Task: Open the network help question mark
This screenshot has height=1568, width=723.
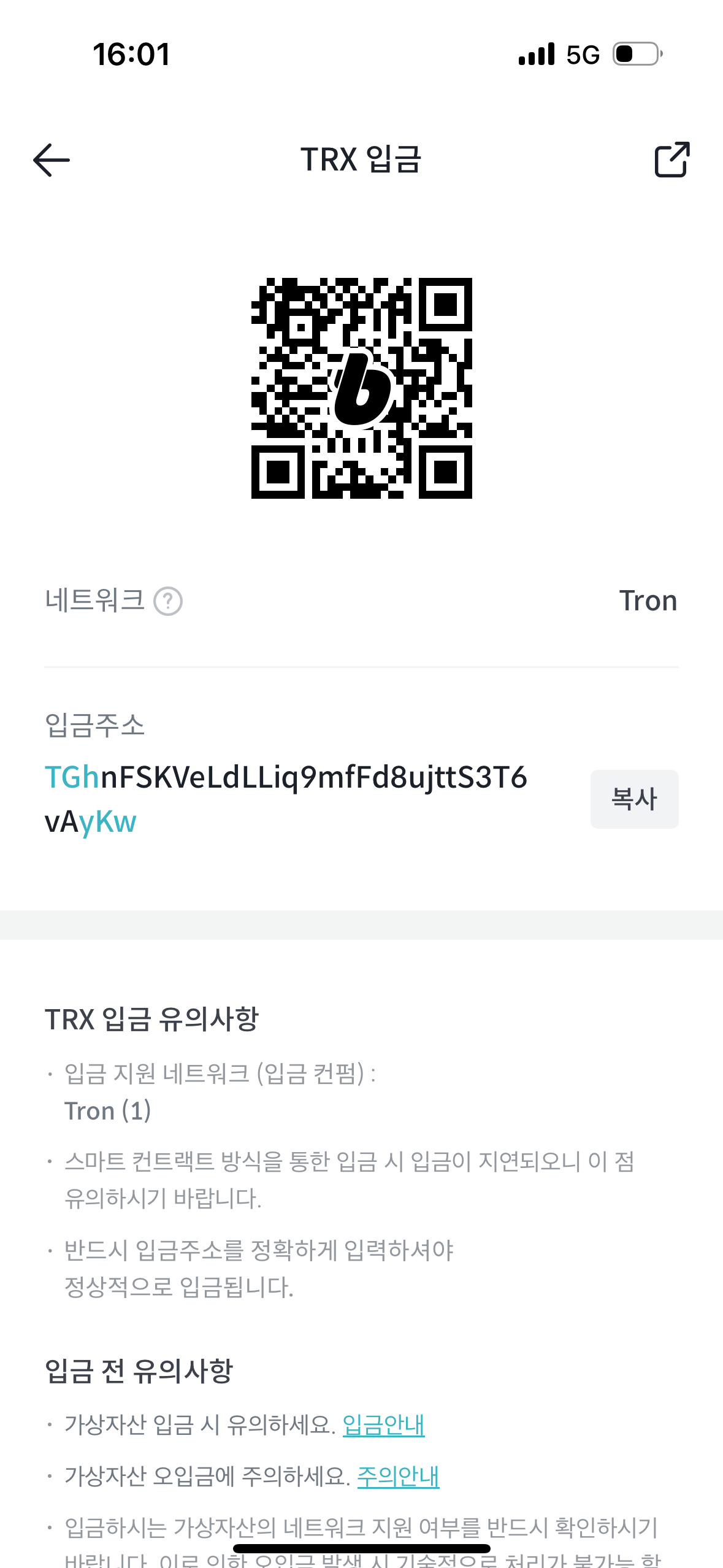Action: [168, 601]
